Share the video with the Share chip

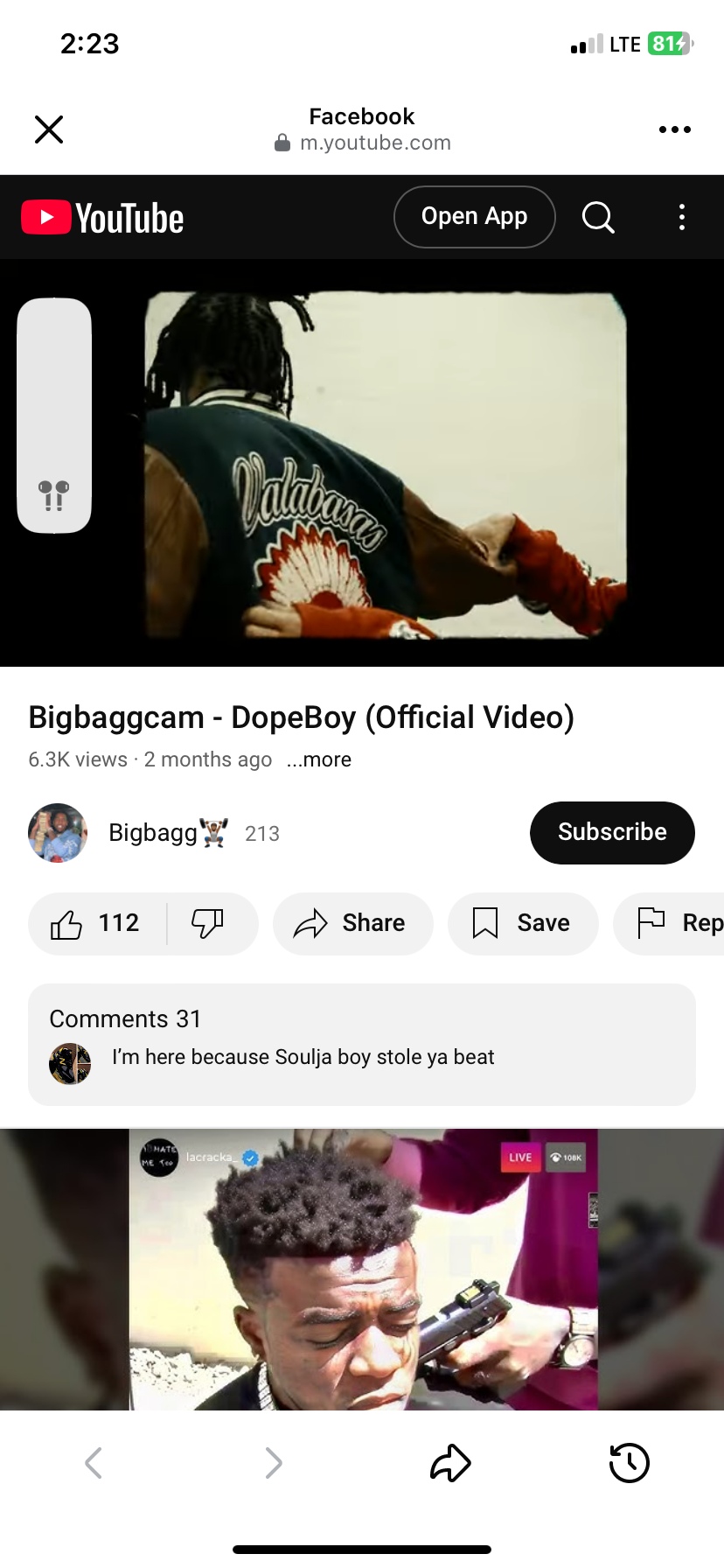[352, 923]
